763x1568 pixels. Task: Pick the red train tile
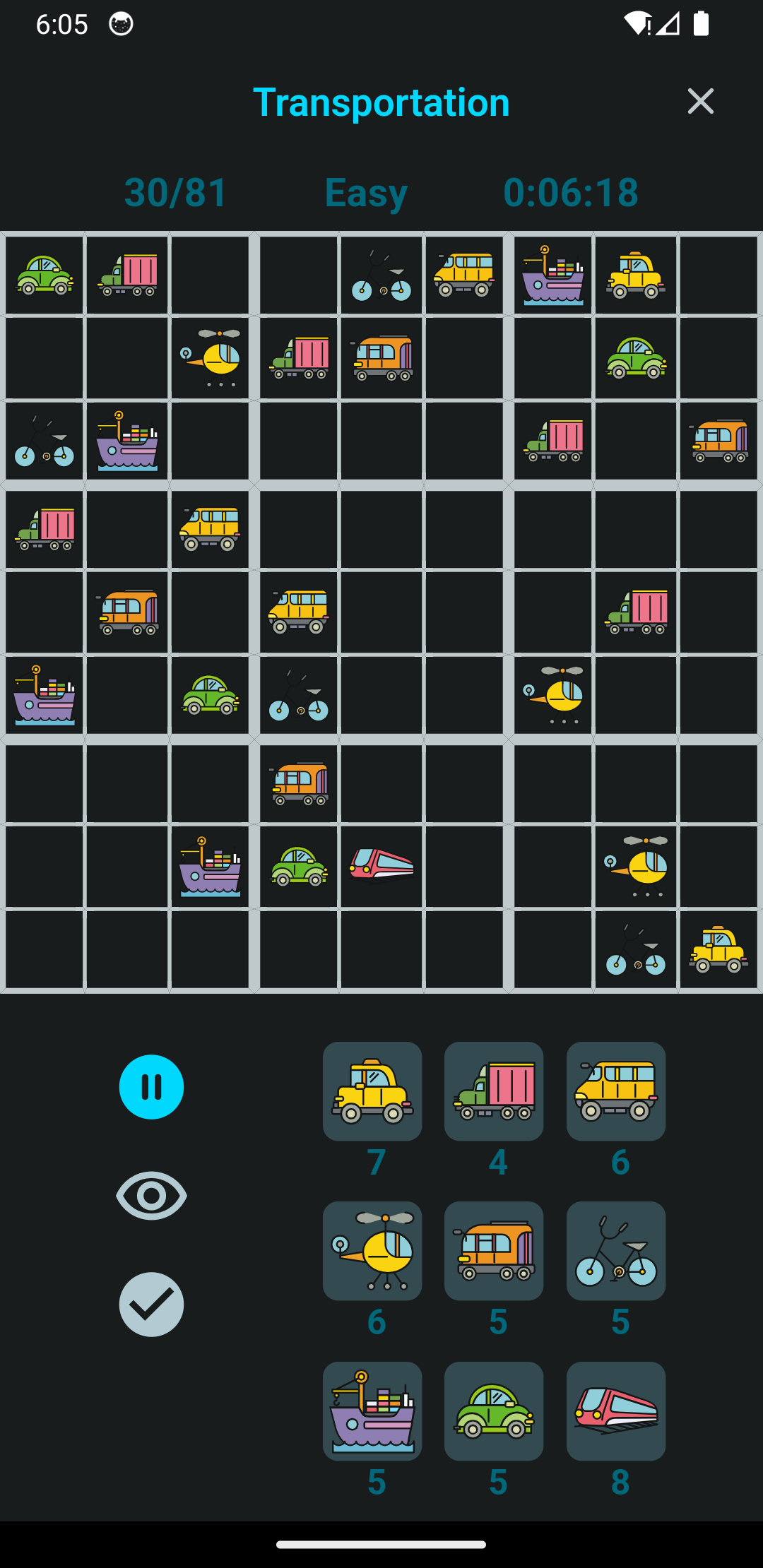pos(615,1410)
